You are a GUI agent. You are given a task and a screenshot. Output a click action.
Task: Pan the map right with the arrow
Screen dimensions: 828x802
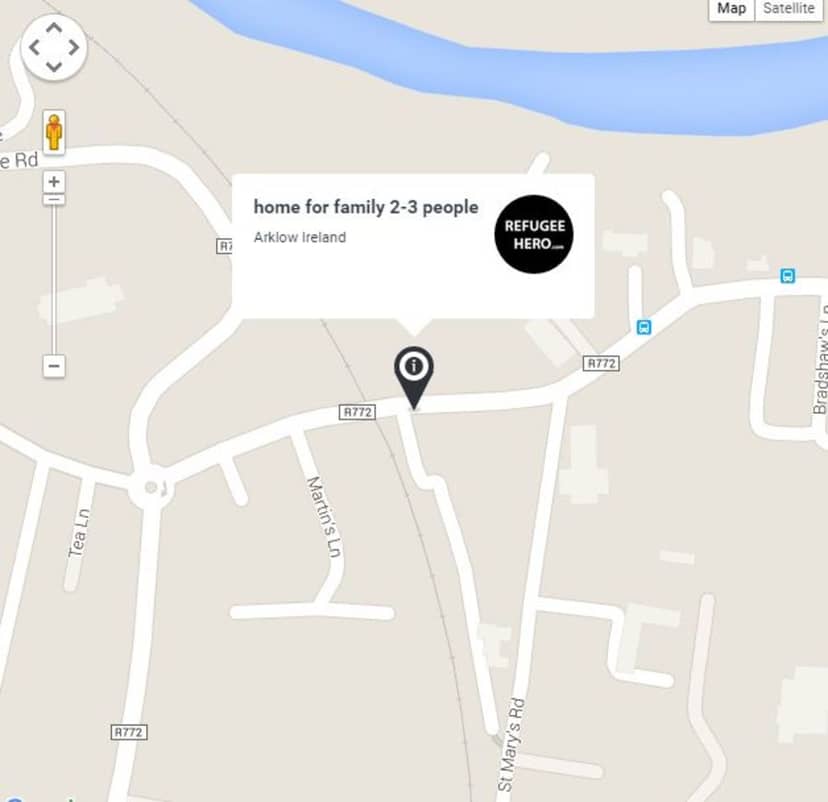(x=74, y=47)
